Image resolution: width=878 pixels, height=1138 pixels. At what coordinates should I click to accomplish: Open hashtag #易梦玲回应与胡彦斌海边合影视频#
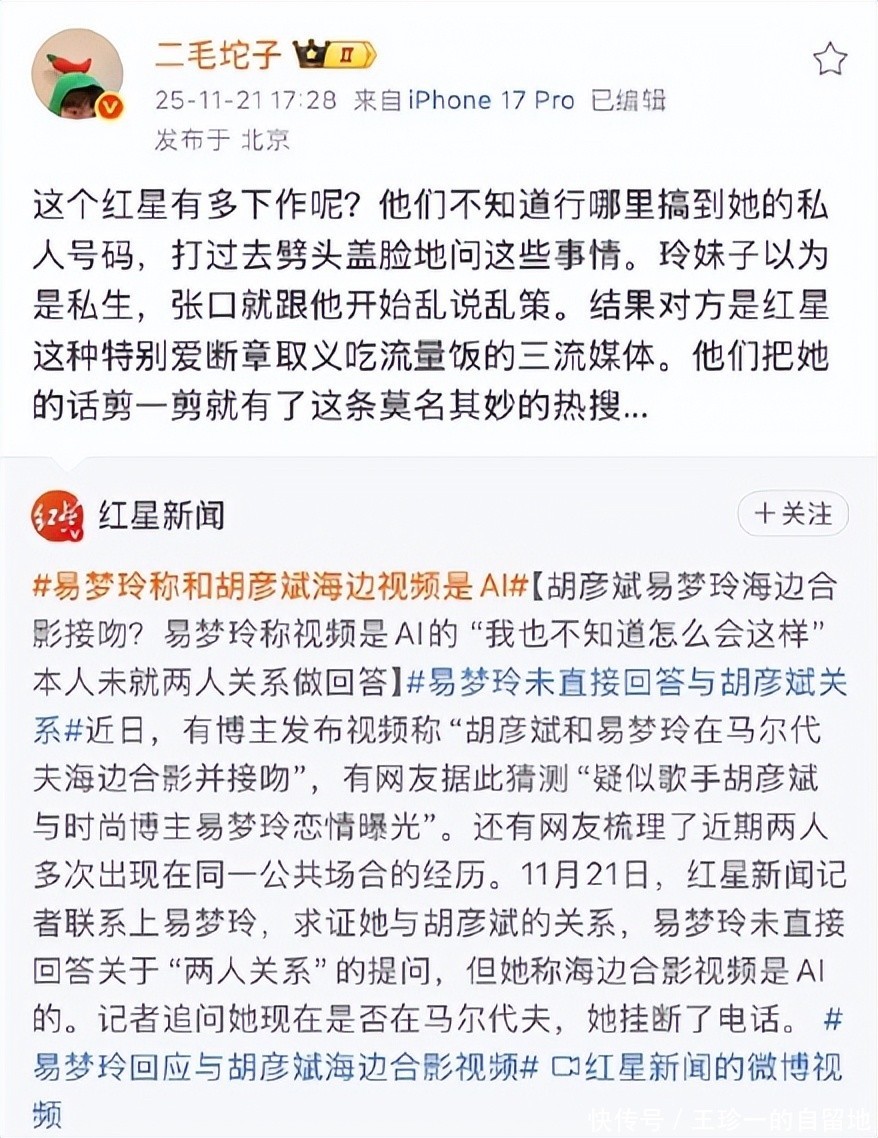point(286,1067)
